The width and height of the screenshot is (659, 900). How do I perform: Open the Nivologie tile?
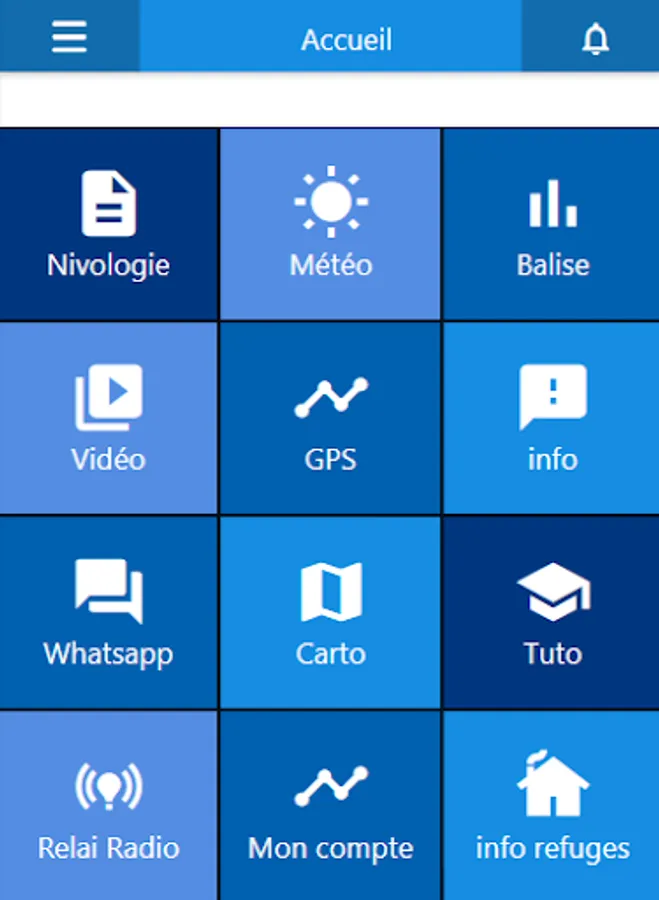click(108, 225)
